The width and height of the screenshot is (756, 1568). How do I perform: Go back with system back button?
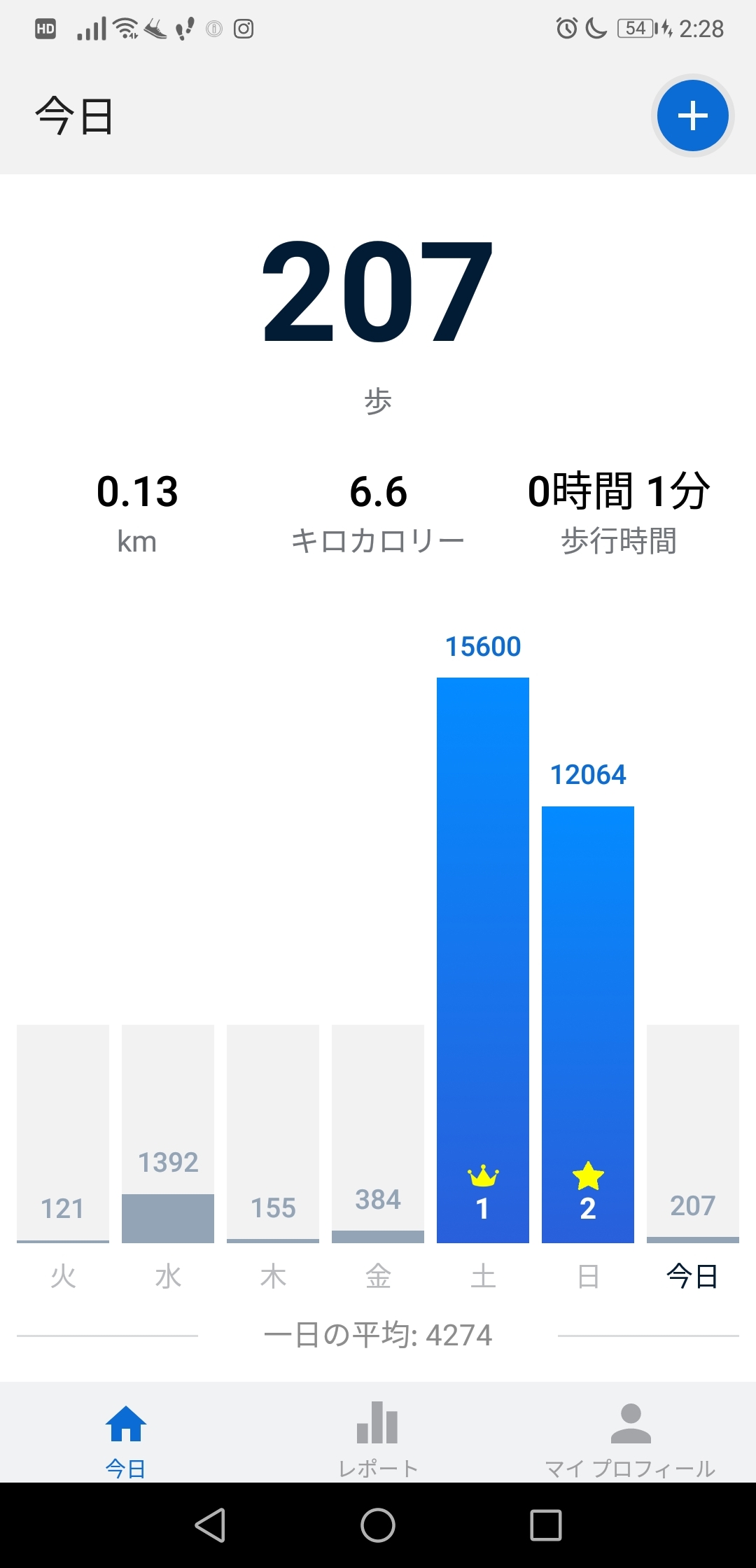[210, 1525]
